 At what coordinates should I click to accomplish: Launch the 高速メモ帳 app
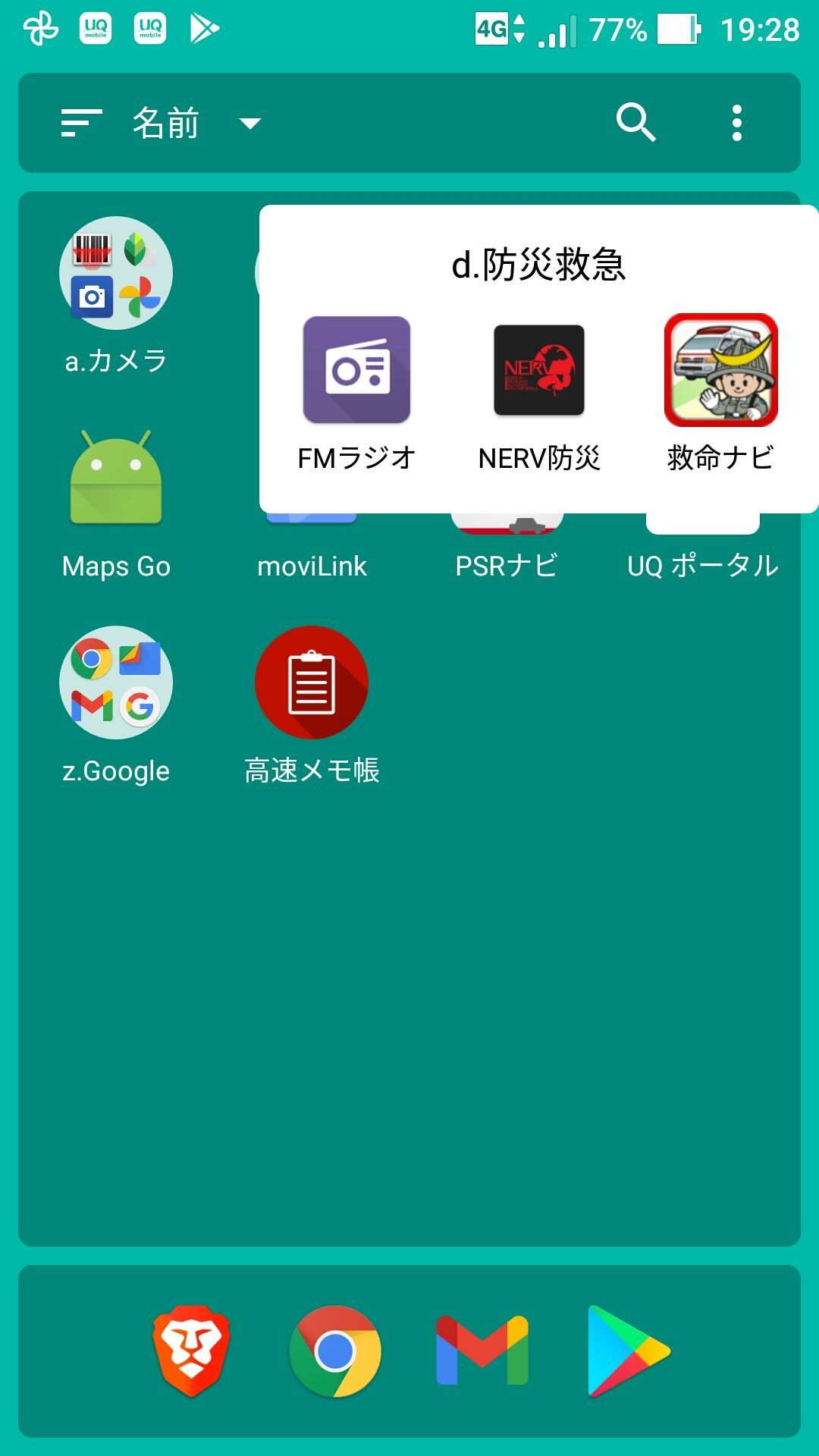pyautogui.click(x=312, y=682)
